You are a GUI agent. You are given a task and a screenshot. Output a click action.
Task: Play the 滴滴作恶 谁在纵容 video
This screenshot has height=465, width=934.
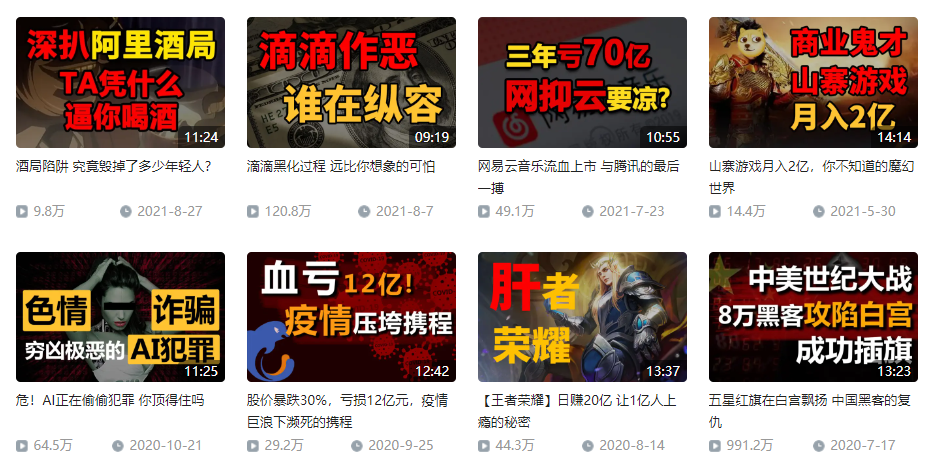coord(351,82)
